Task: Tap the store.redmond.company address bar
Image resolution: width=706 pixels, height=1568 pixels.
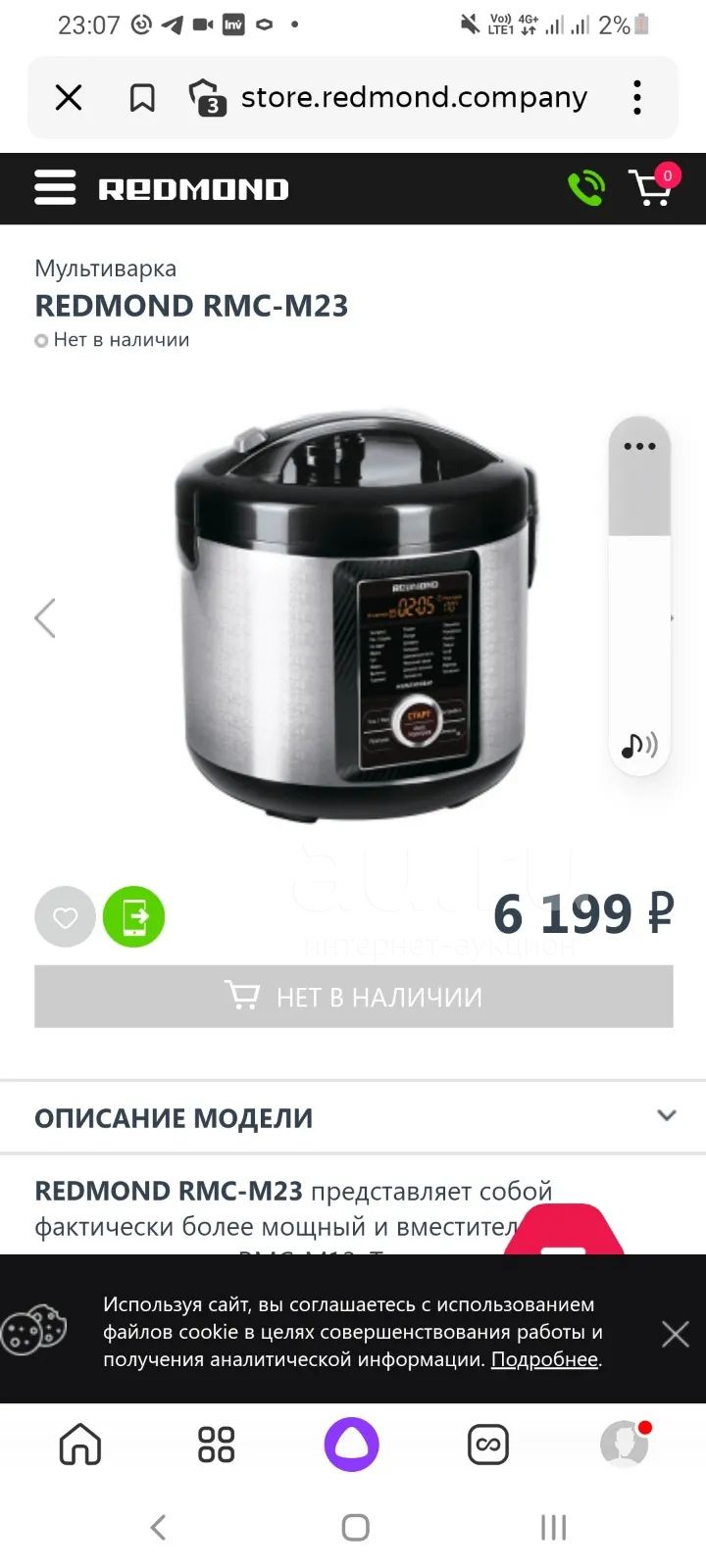Action: pyautogui.click(x=414, y=97)
